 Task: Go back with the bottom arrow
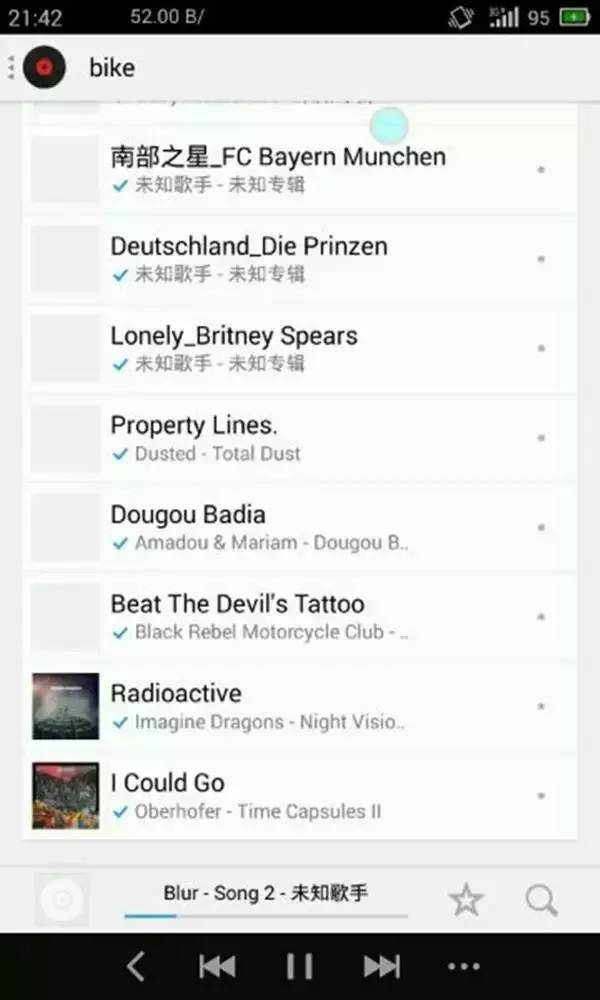coord(135,966)
